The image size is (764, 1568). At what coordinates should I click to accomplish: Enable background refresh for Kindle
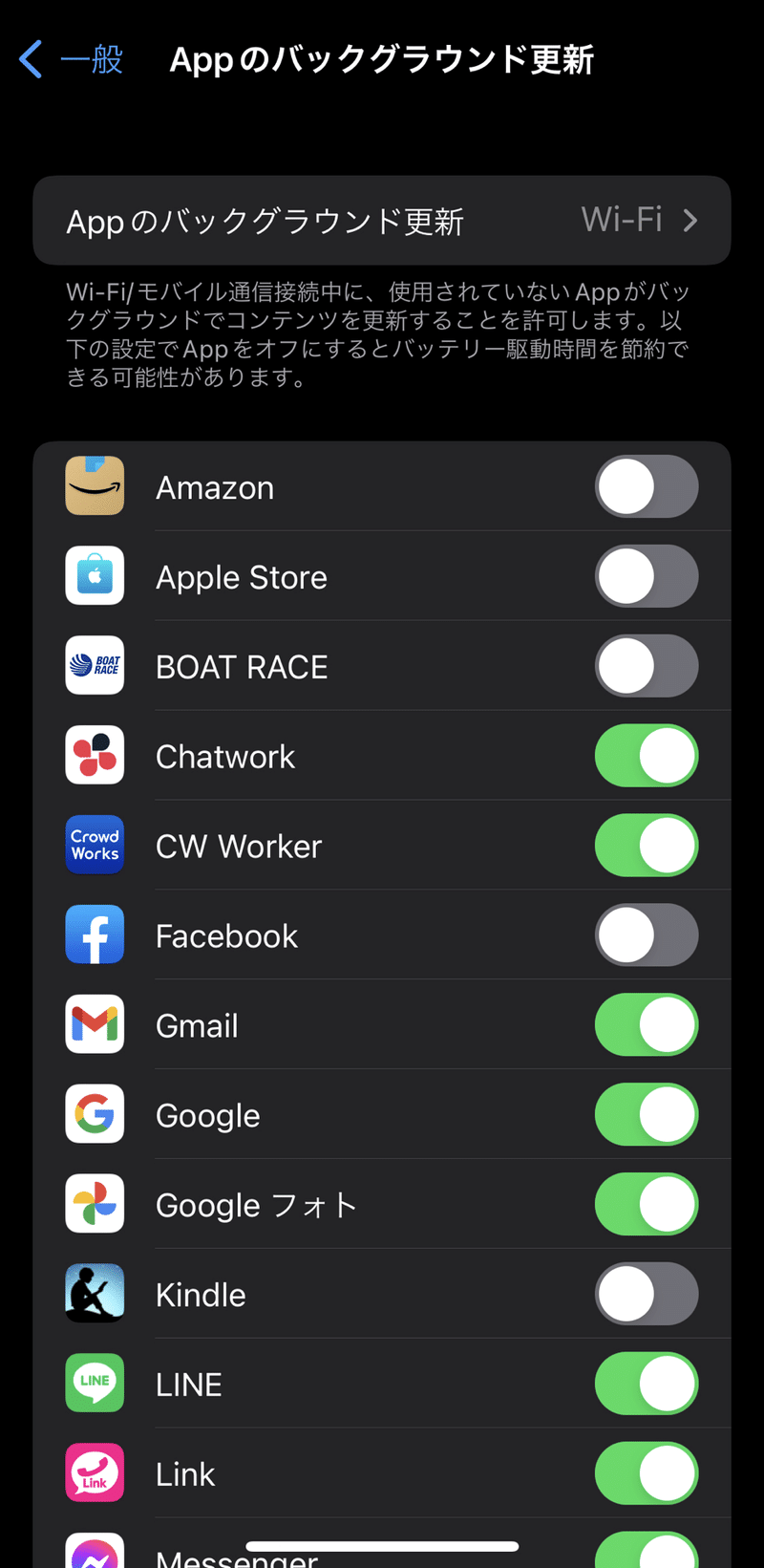click(x=647, y=1295)
